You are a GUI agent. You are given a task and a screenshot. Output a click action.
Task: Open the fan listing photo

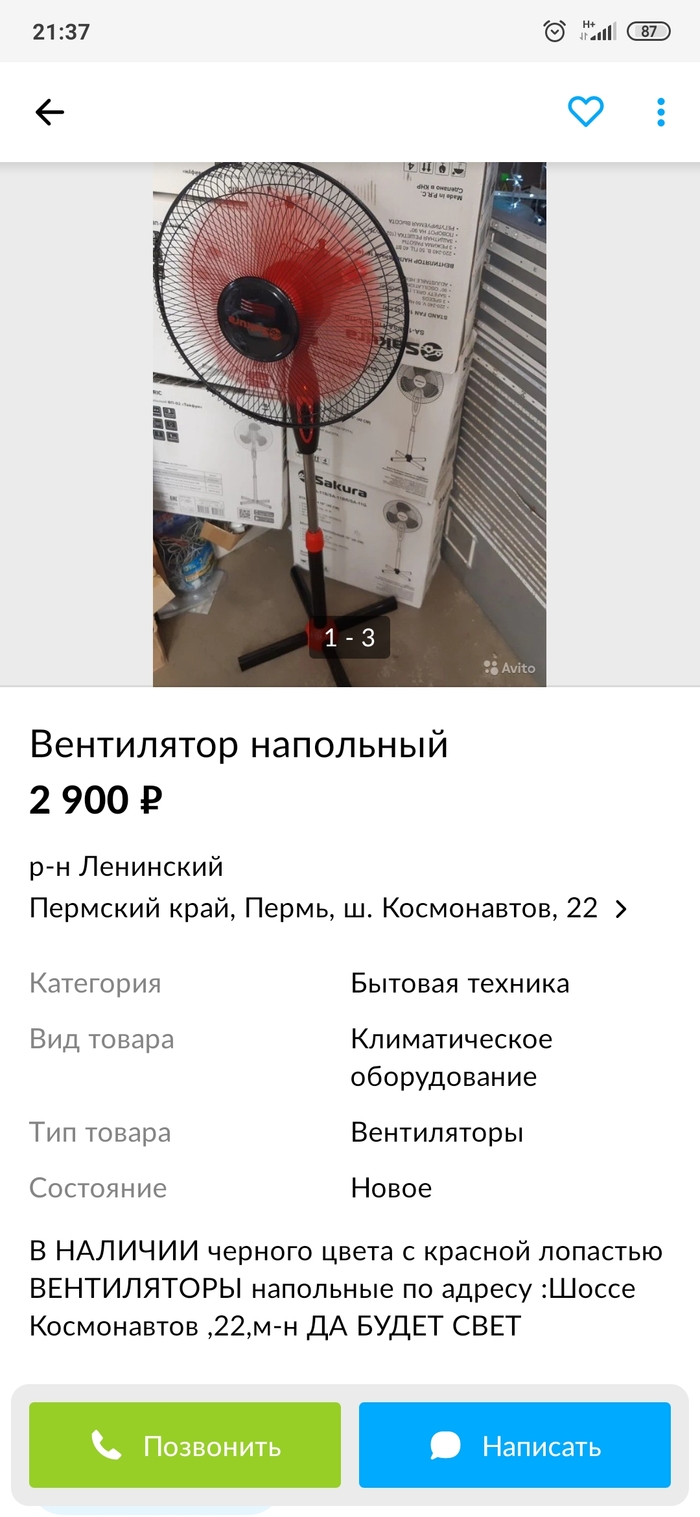pyautogui.click(x=349, y=424)
